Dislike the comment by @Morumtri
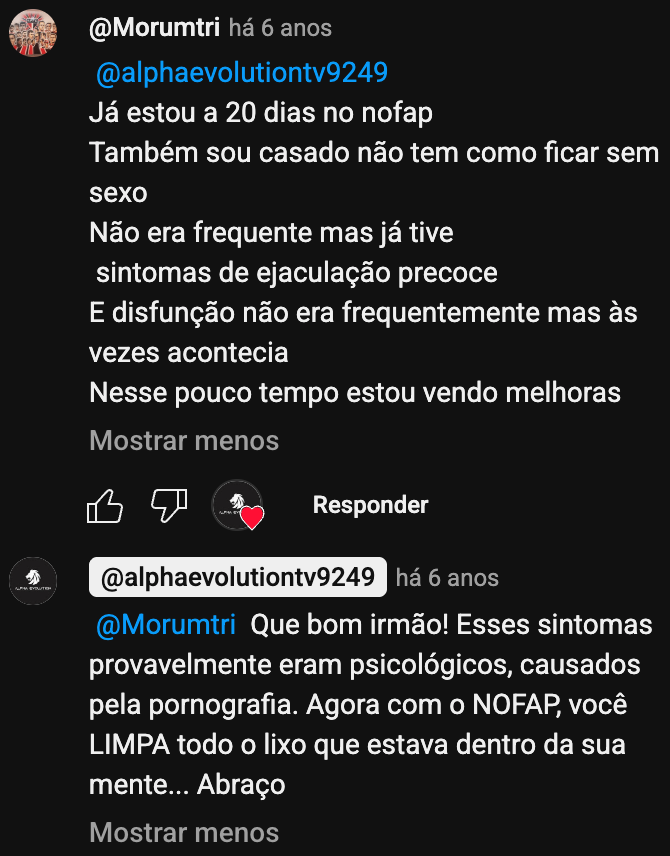This screenshot has width=670, height=856. coord(169,506)
